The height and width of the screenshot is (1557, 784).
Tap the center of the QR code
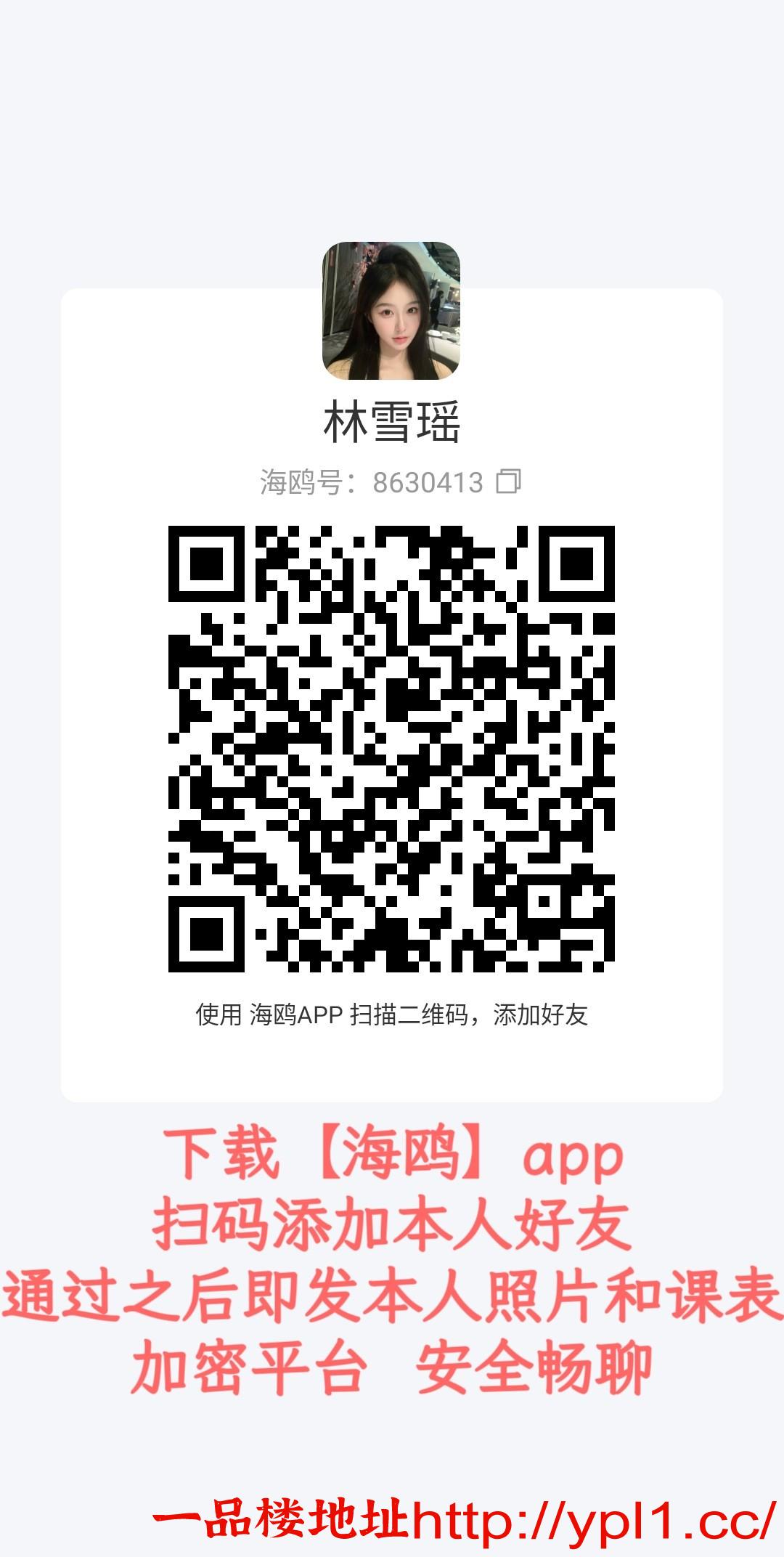tap(391, 748)
